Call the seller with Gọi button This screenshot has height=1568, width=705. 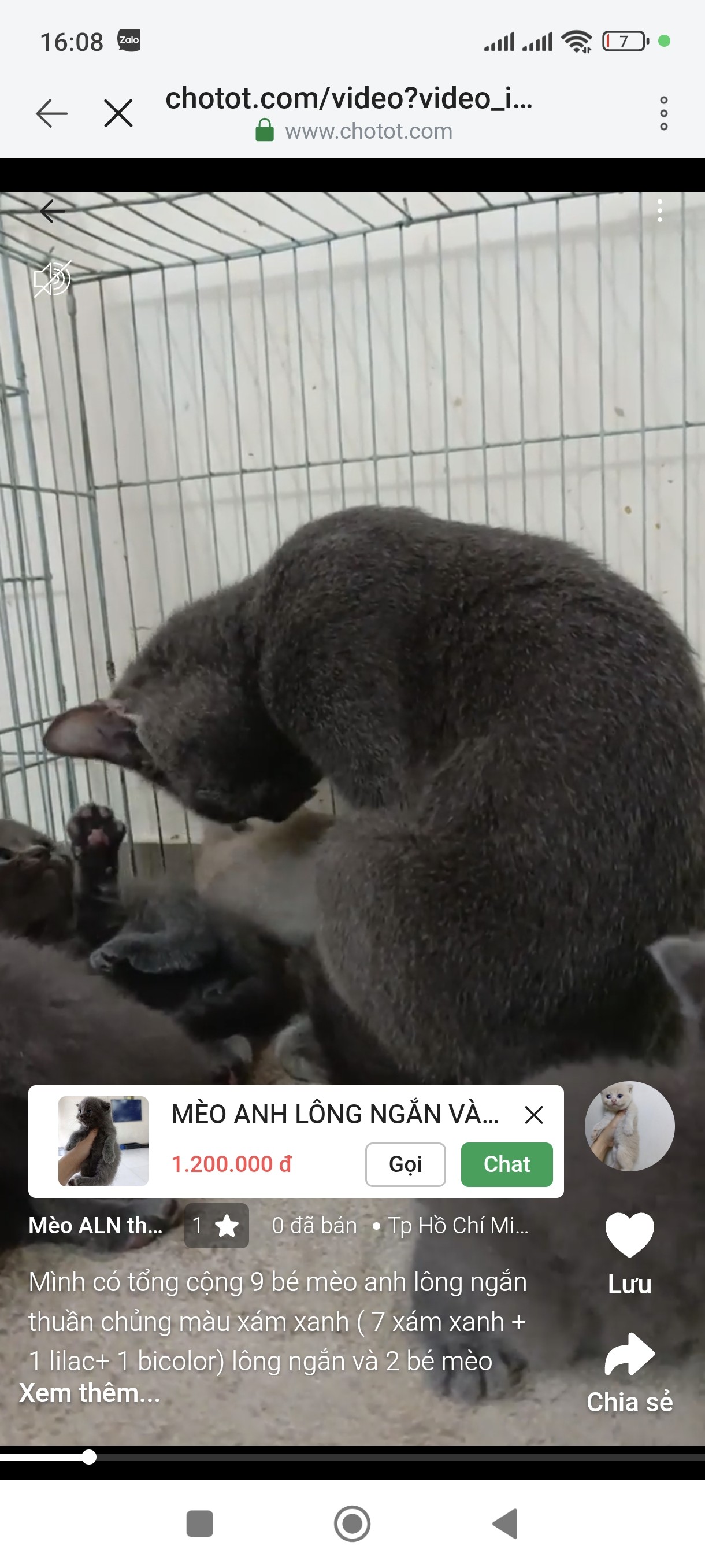405,1164
